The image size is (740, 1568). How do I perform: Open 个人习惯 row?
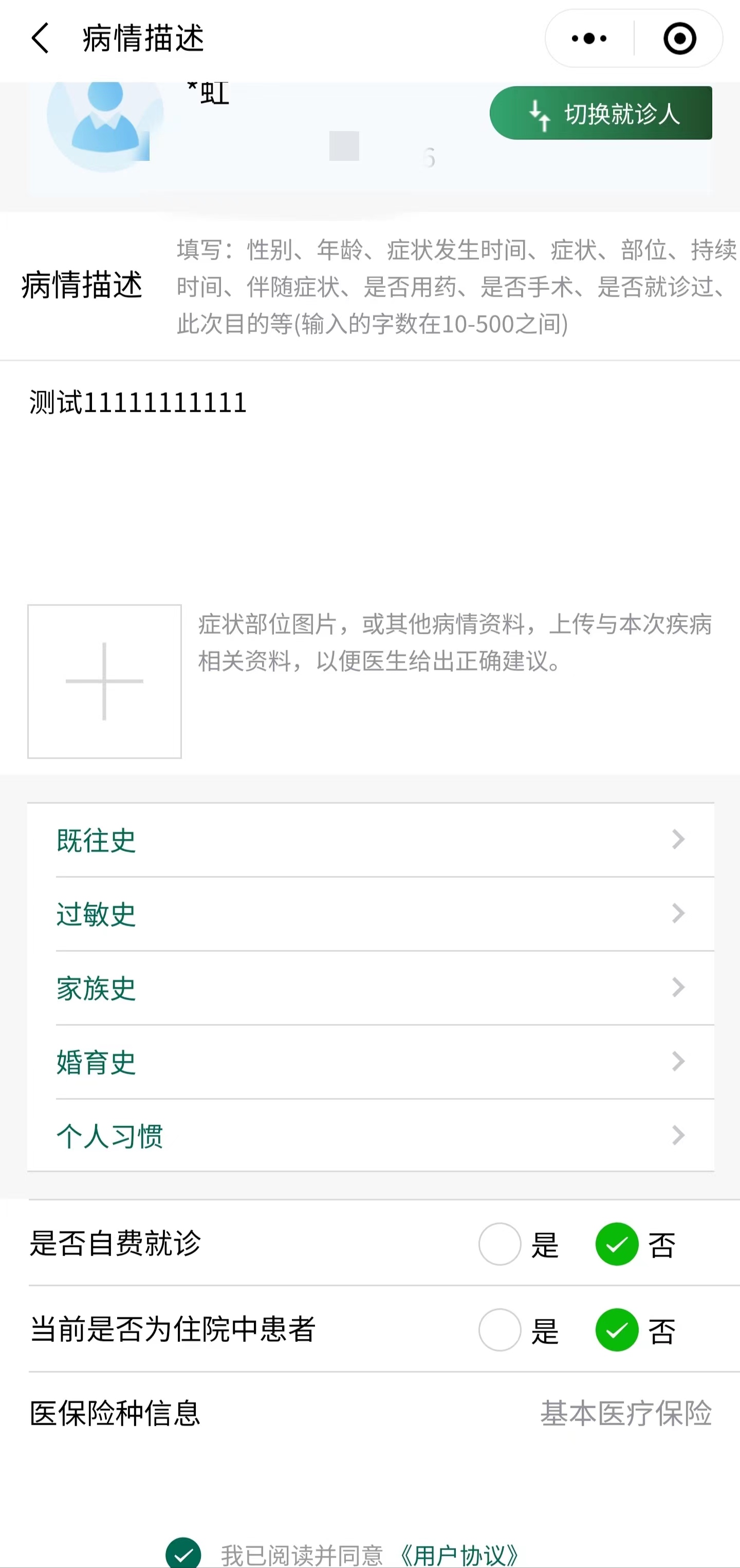370,1136
